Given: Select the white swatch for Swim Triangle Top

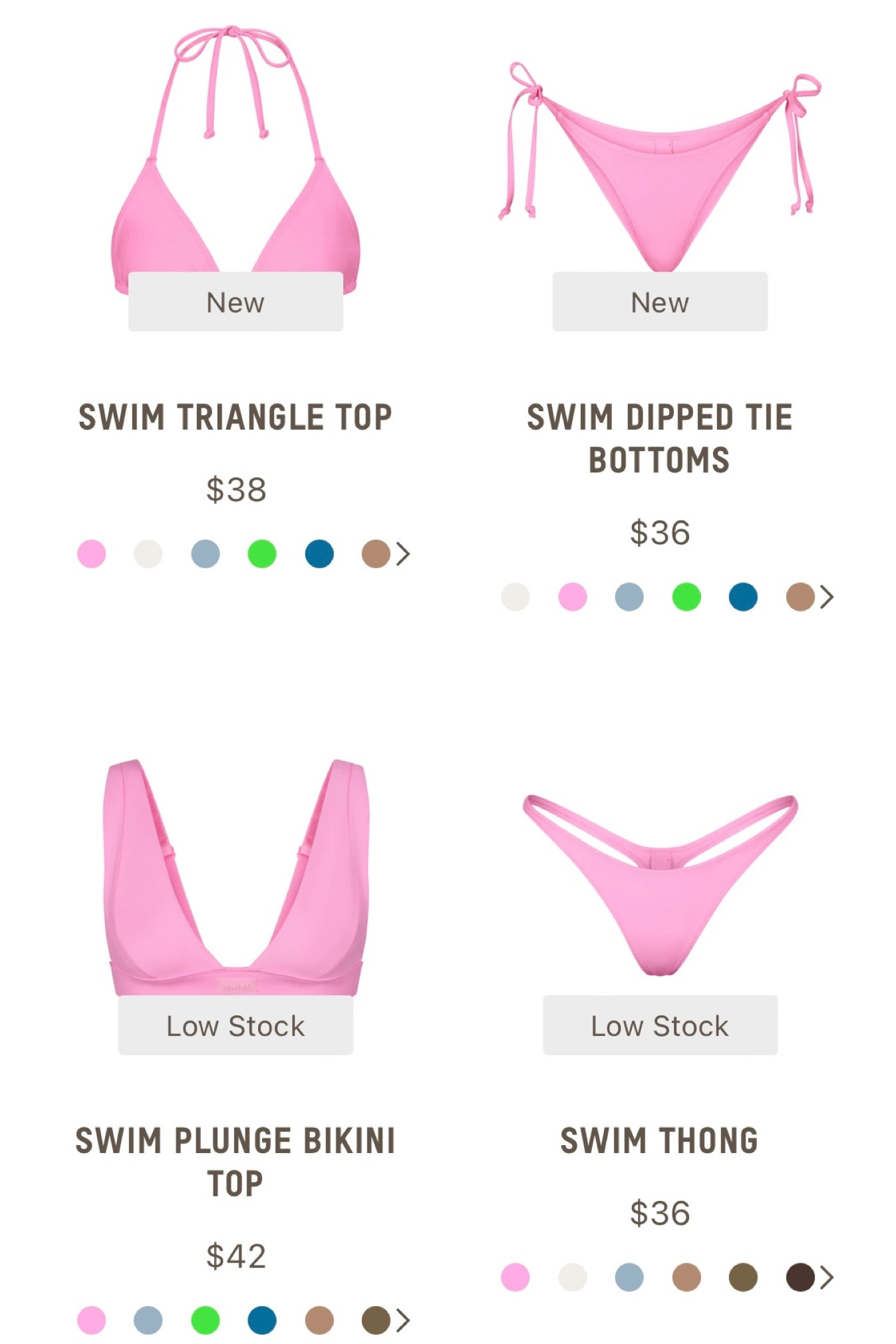Looking at the screenshot, I should (x=147, y=554).
